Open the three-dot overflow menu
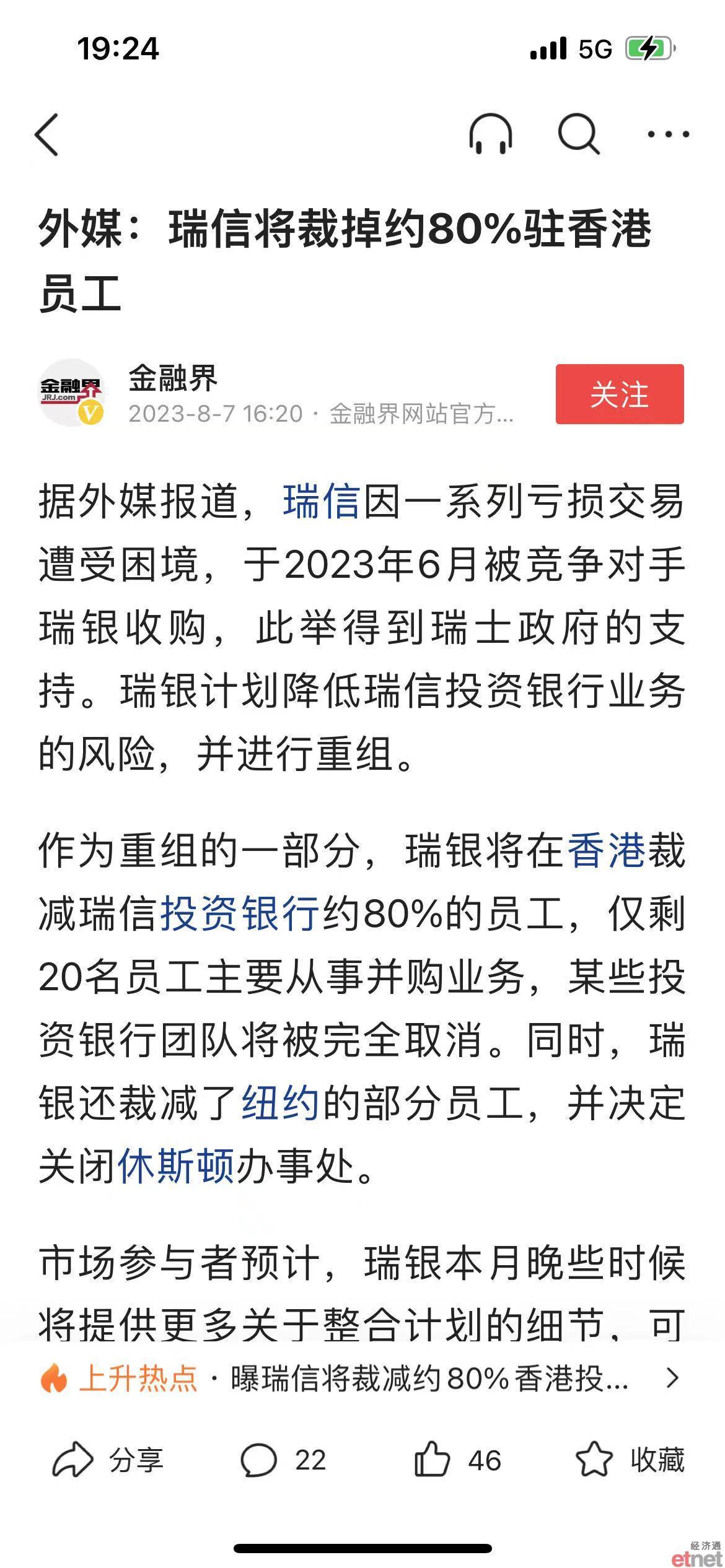Screen dimensions: 725x1568 click(668, 134)
